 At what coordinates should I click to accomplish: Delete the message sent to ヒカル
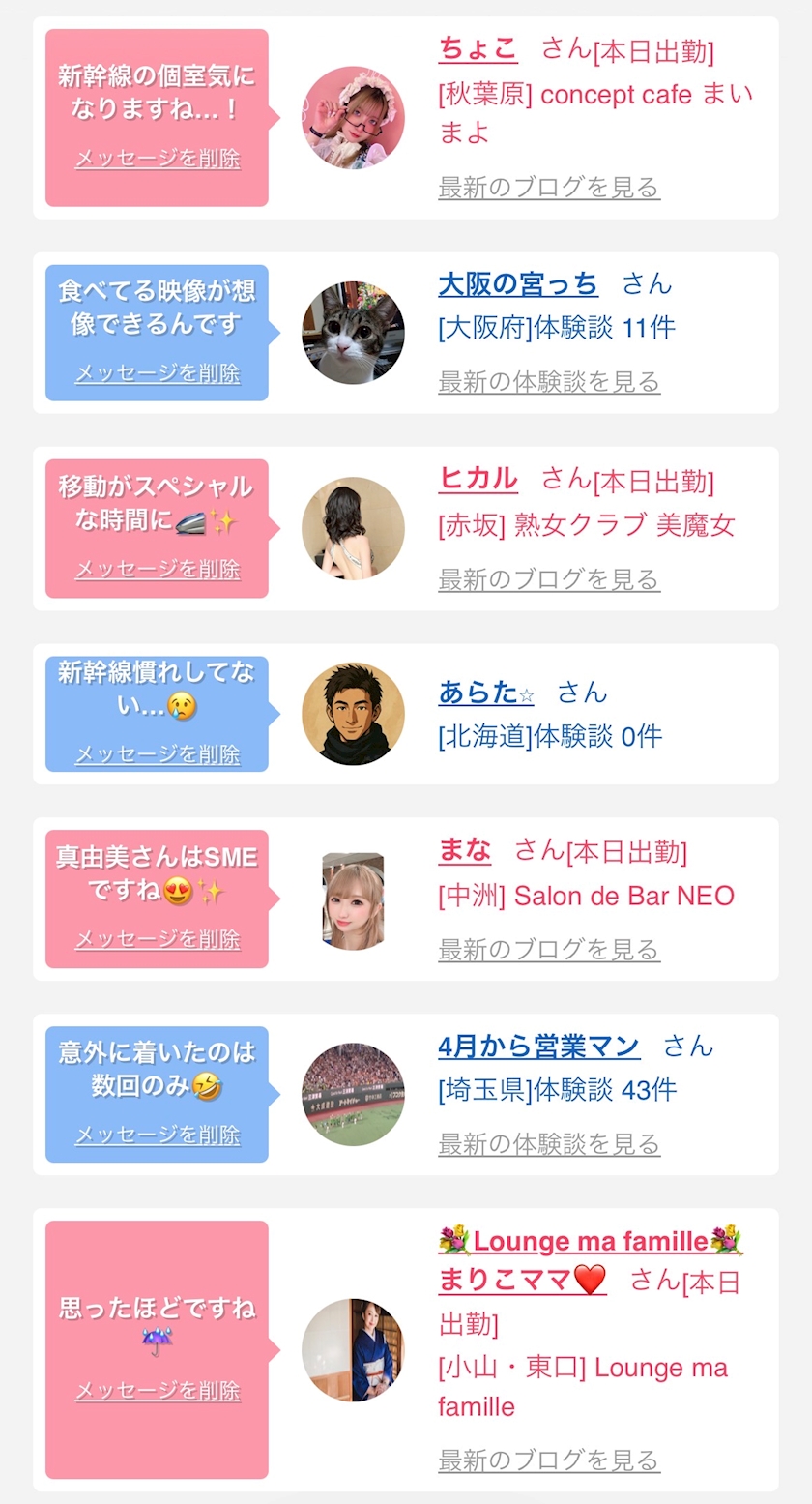tap(158, 569)
